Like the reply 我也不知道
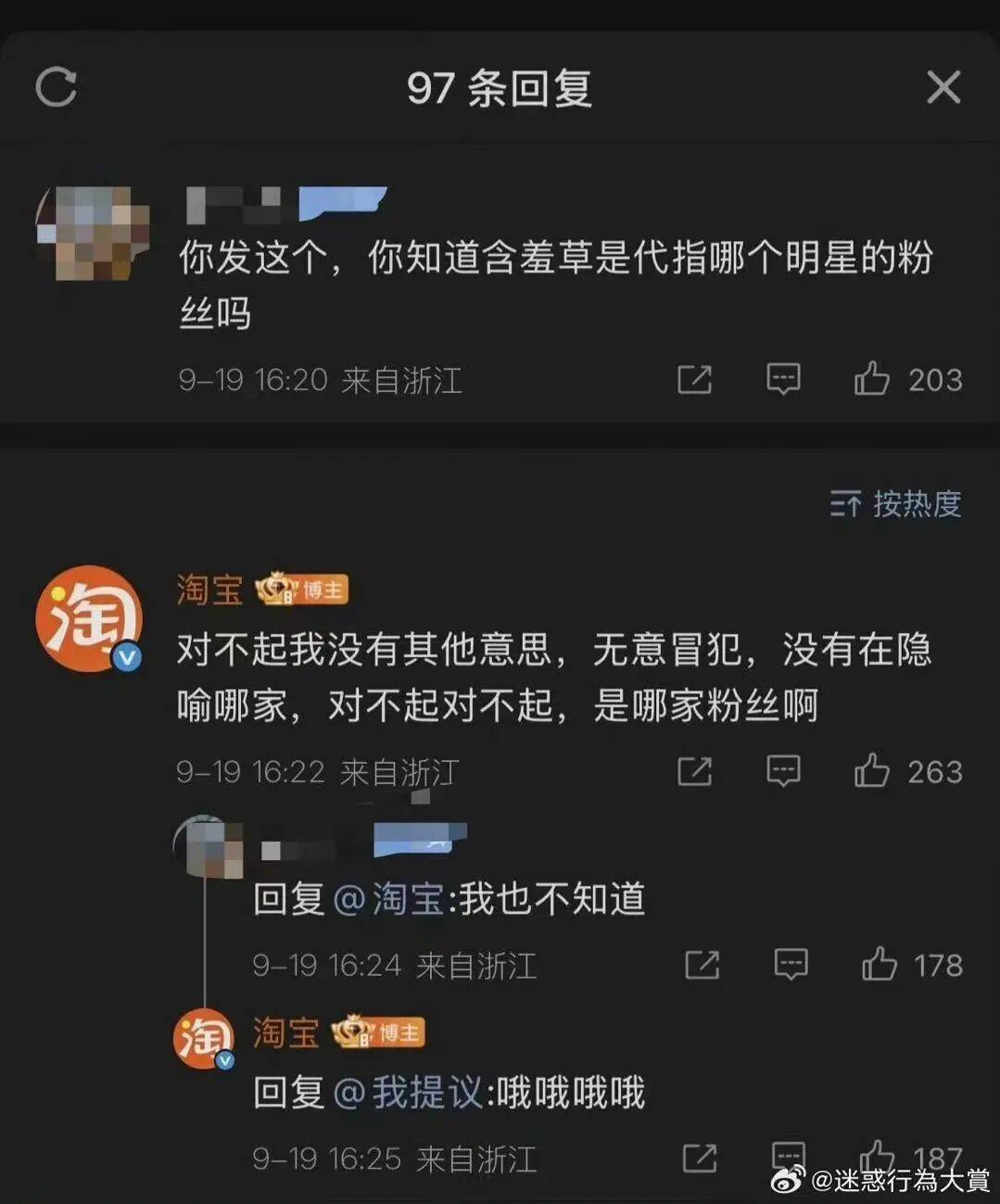 pos(880,965)
